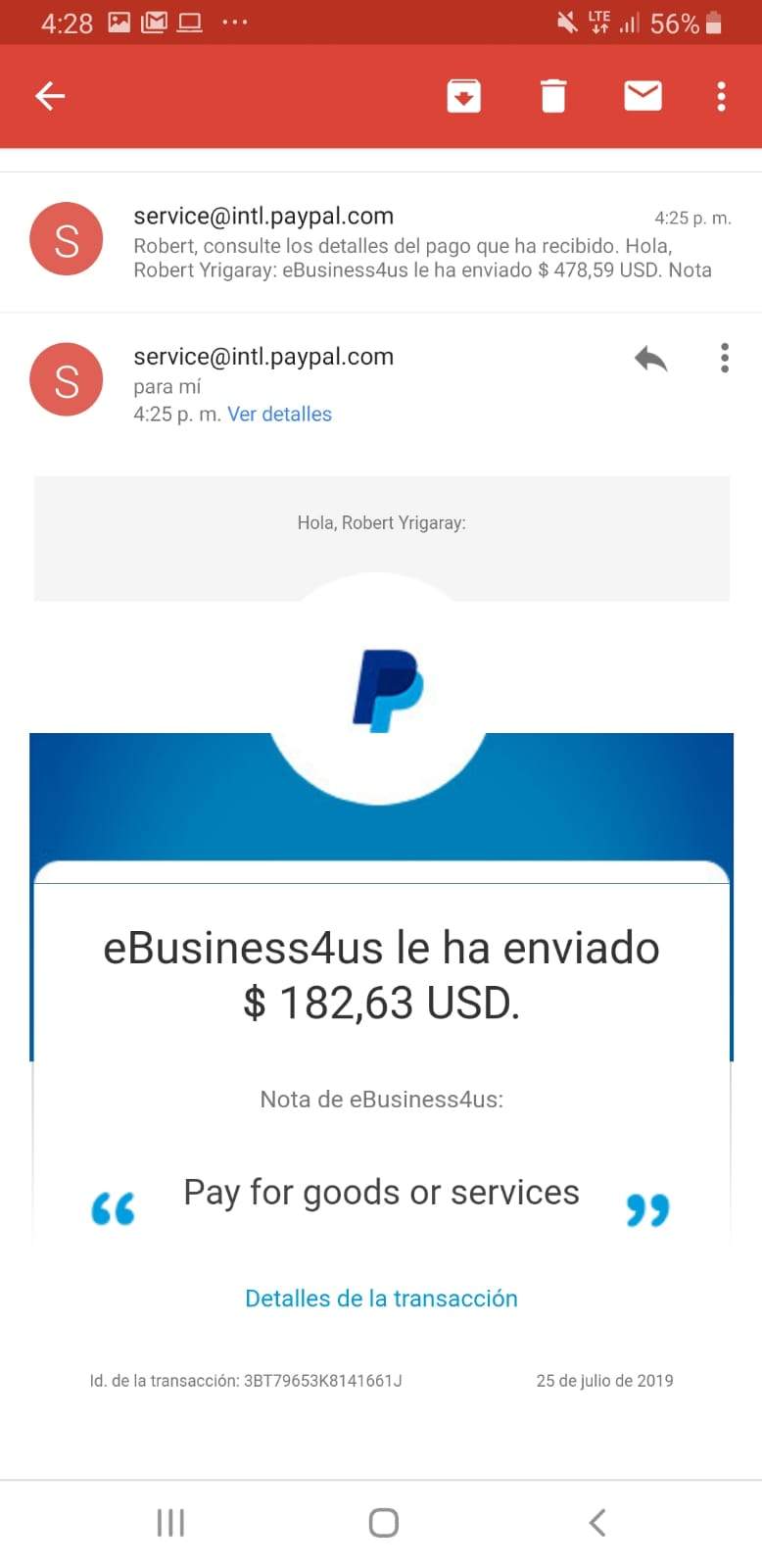Open the message options three-dot menu
Image resolution: width=762 pixels, height=1568 pixels.
(724, 359)
